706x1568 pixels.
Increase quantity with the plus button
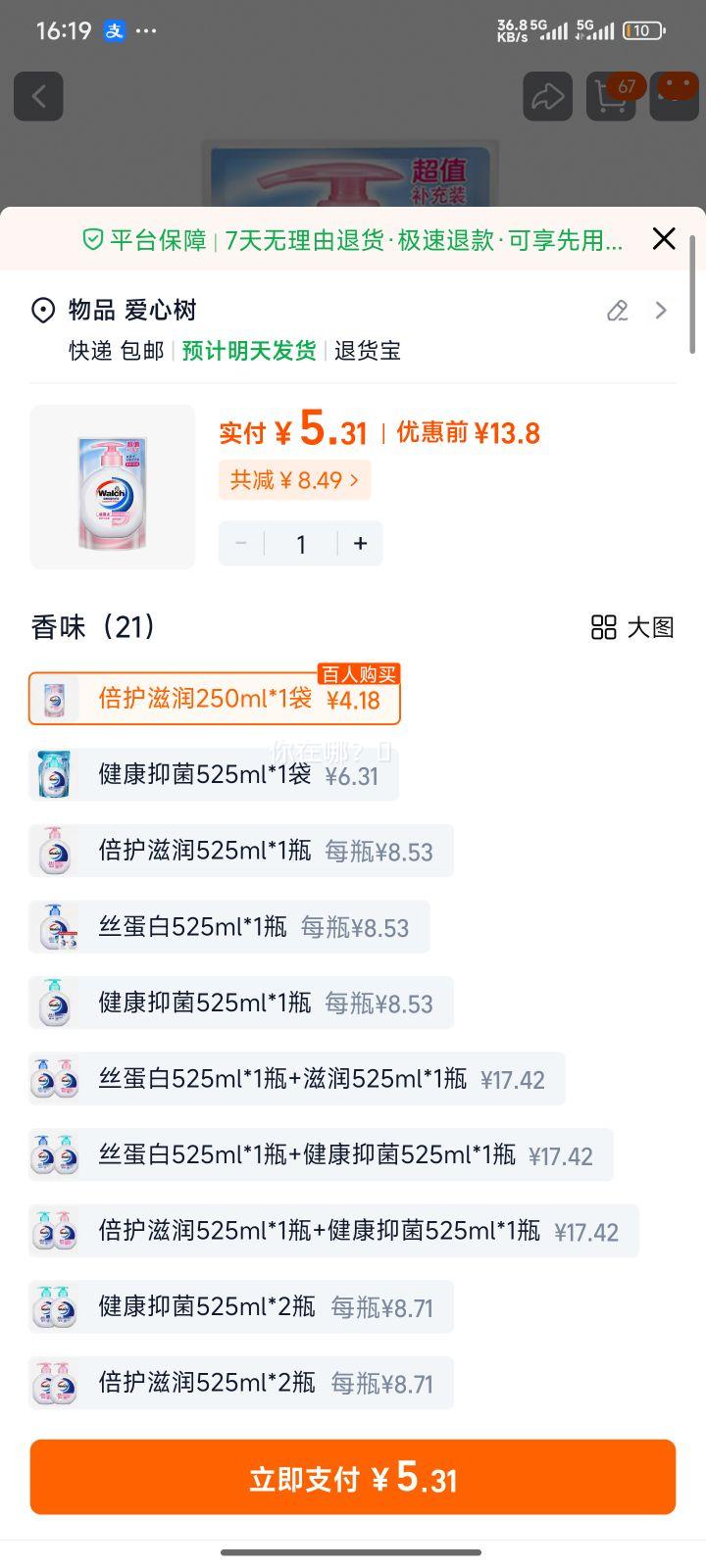tap(360, 543)
